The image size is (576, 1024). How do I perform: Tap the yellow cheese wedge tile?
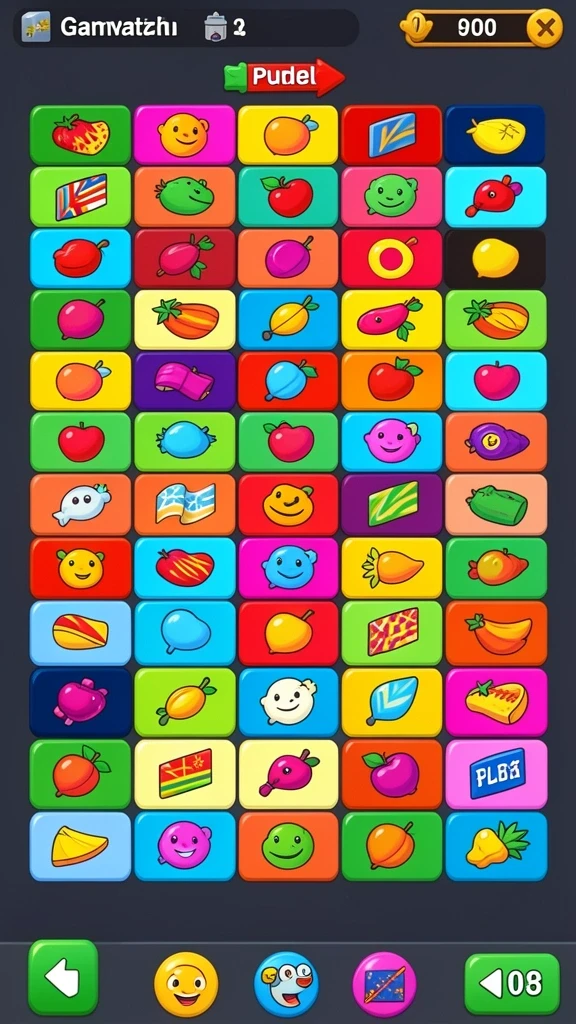(x=80, y=846)
